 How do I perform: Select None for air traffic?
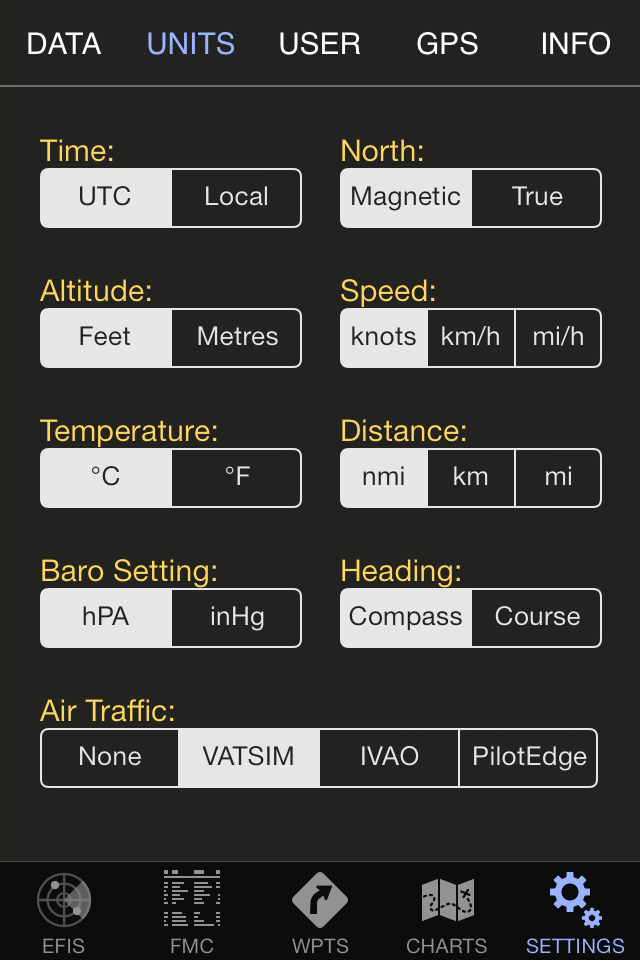[x=110, y=757]
